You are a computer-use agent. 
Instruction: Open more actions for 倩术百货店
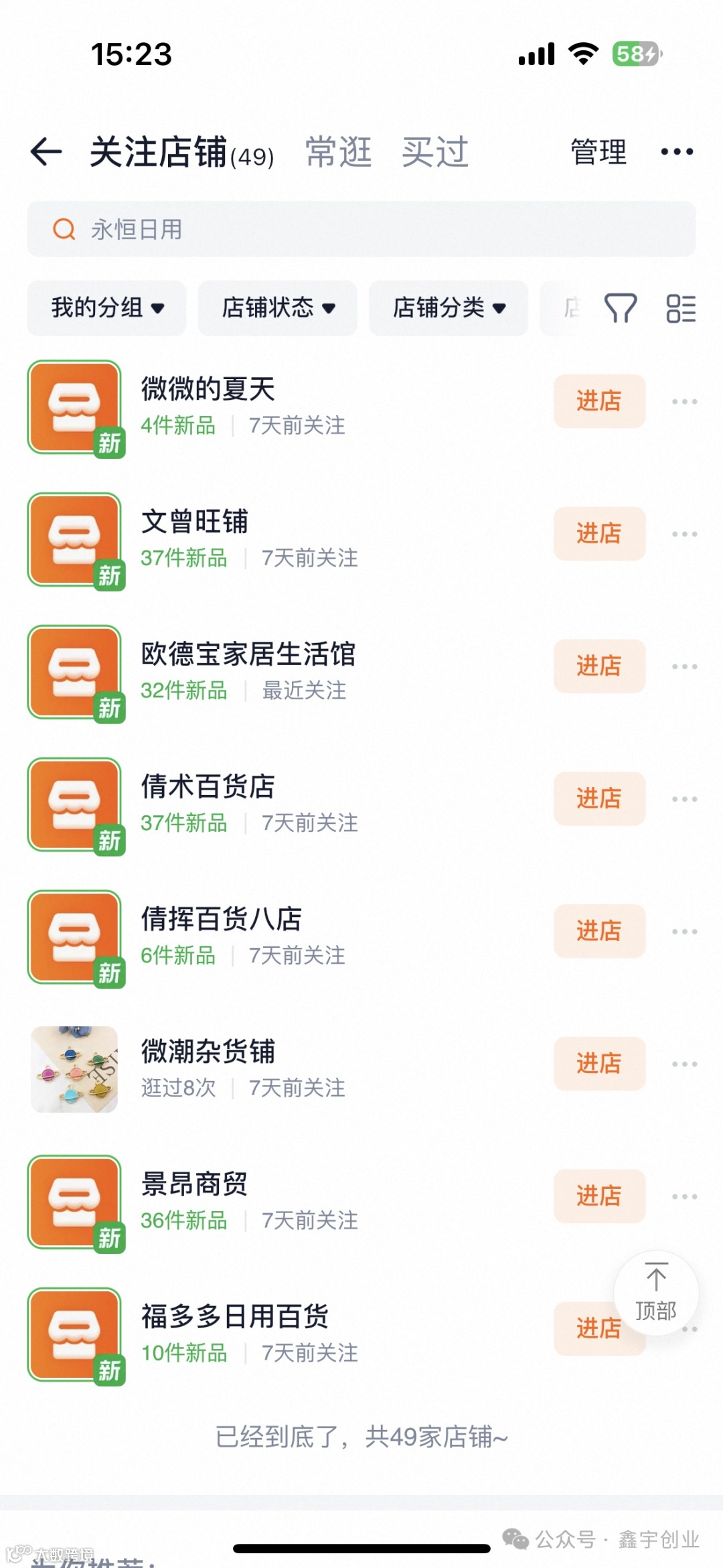[x=684, y=799]
